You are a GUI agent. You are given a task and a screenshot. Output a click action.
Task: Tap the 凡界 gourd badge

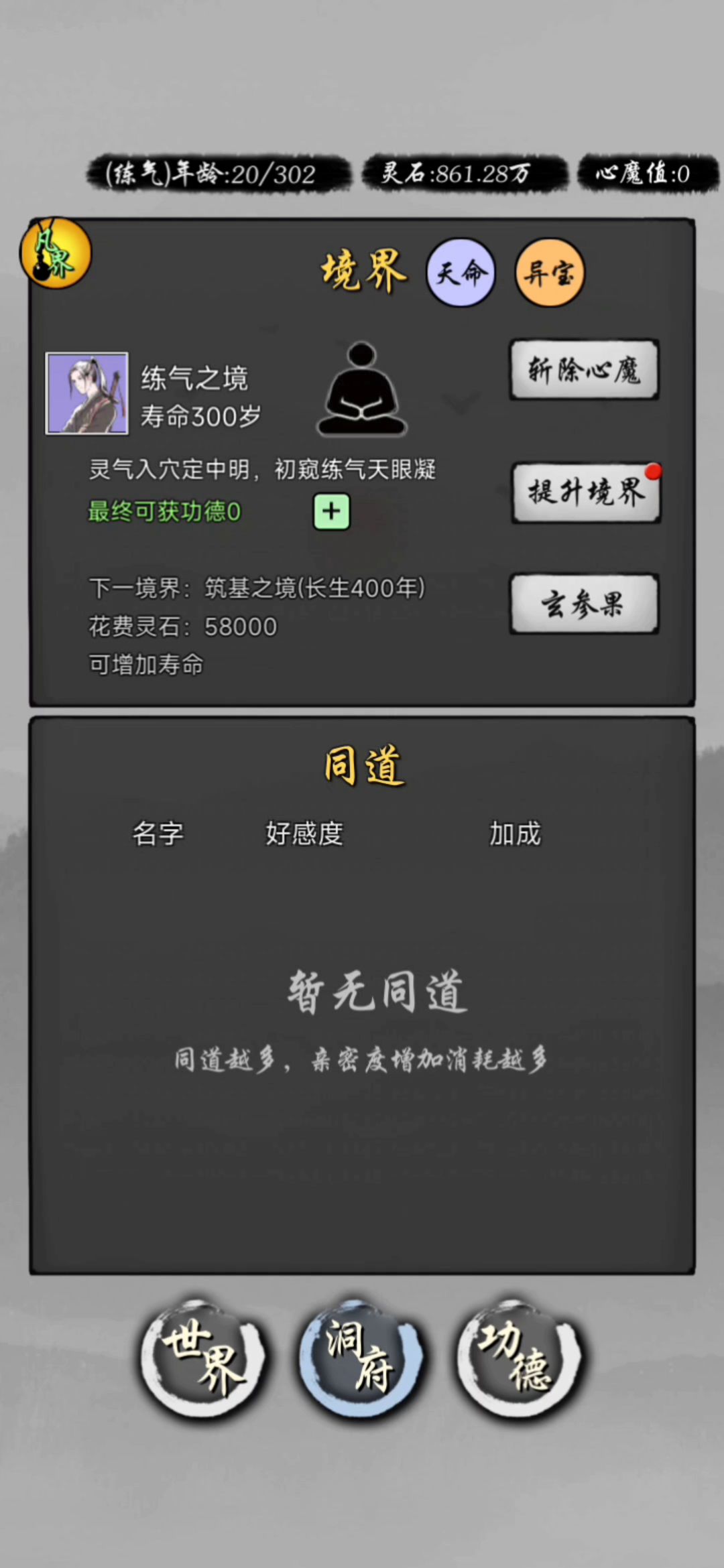click(56, 253)
